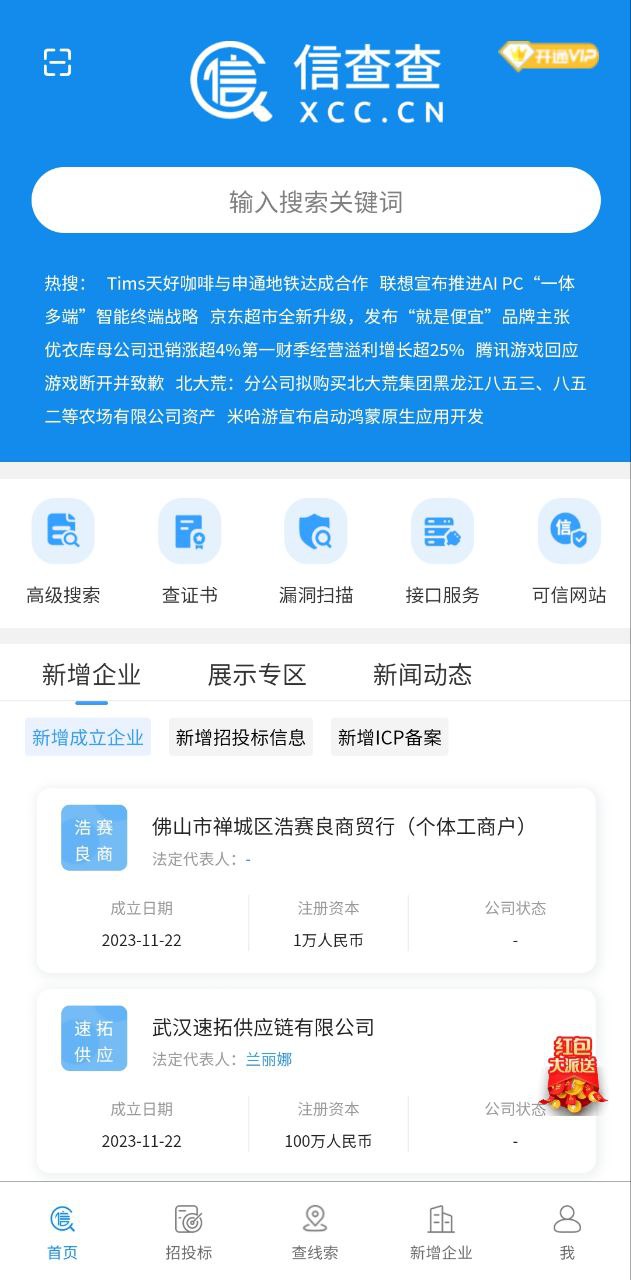Open legal representative link 兰丽娜
This screenshot has height=1280, width=631.
click(269, 1059)
